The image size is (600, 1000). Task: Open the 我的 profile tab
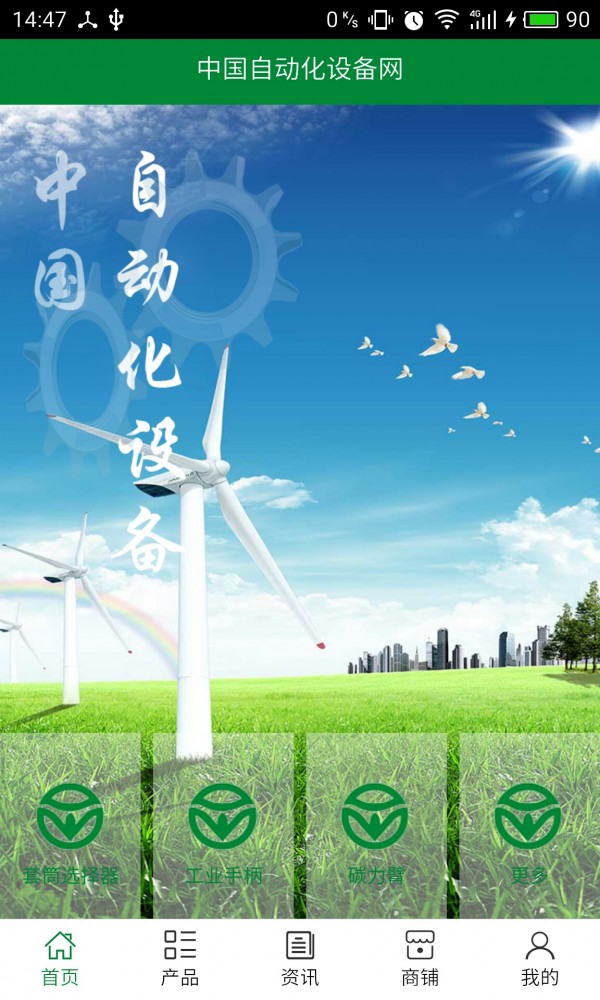tap(540, 958)
